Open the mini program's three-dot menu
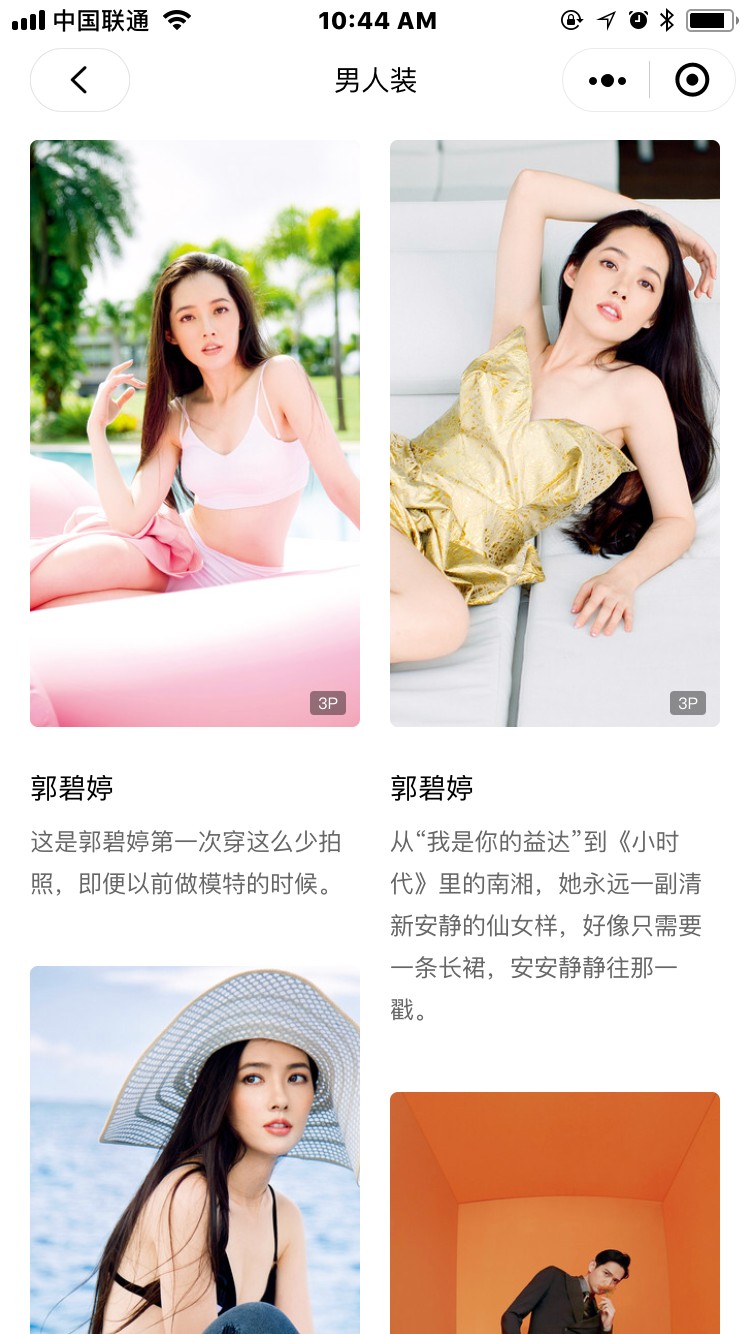This screenshot has width=750, height=1334. (607, 80)
